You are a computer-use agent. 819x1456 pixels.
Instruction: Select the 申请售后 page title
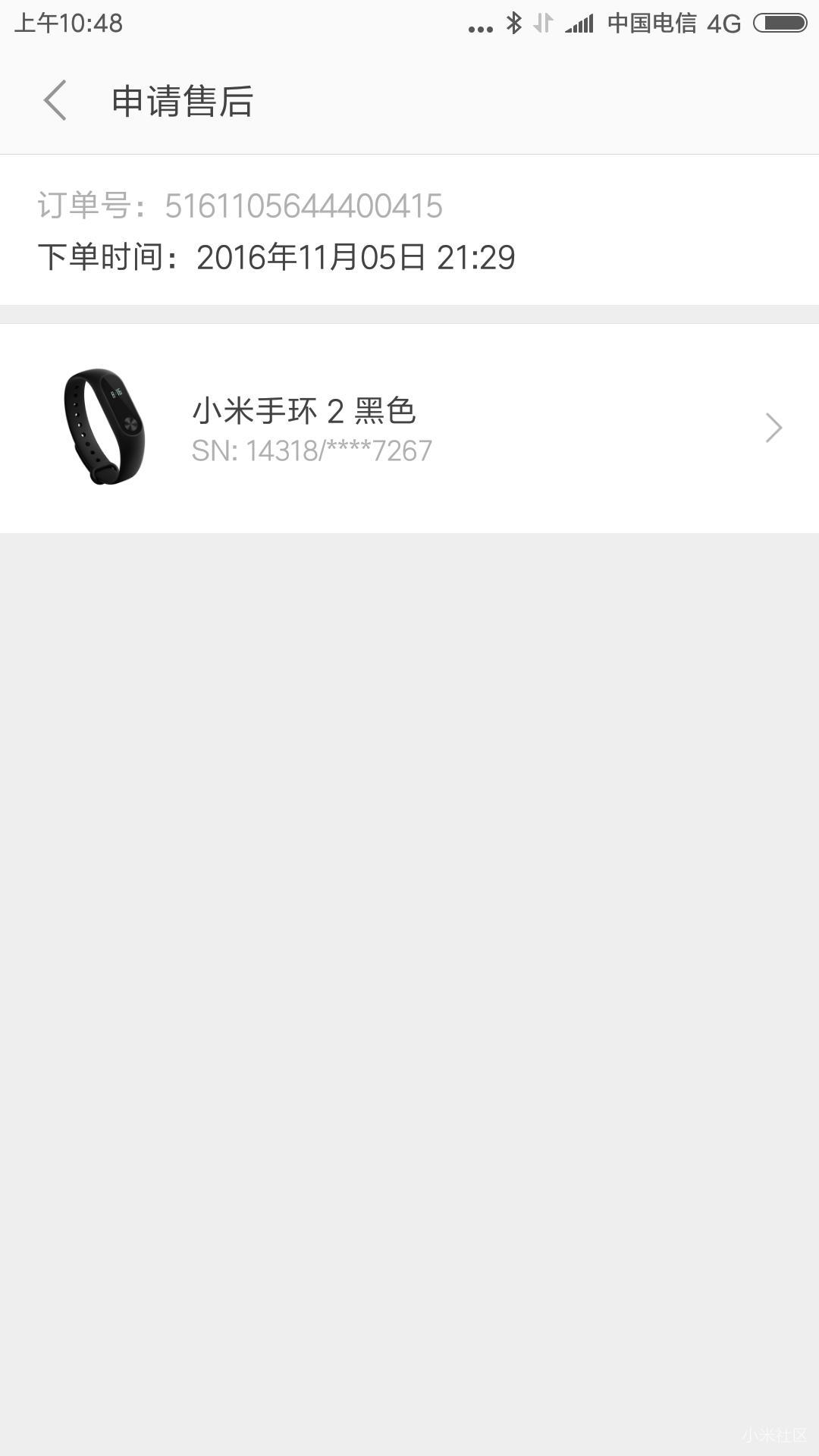182,99
